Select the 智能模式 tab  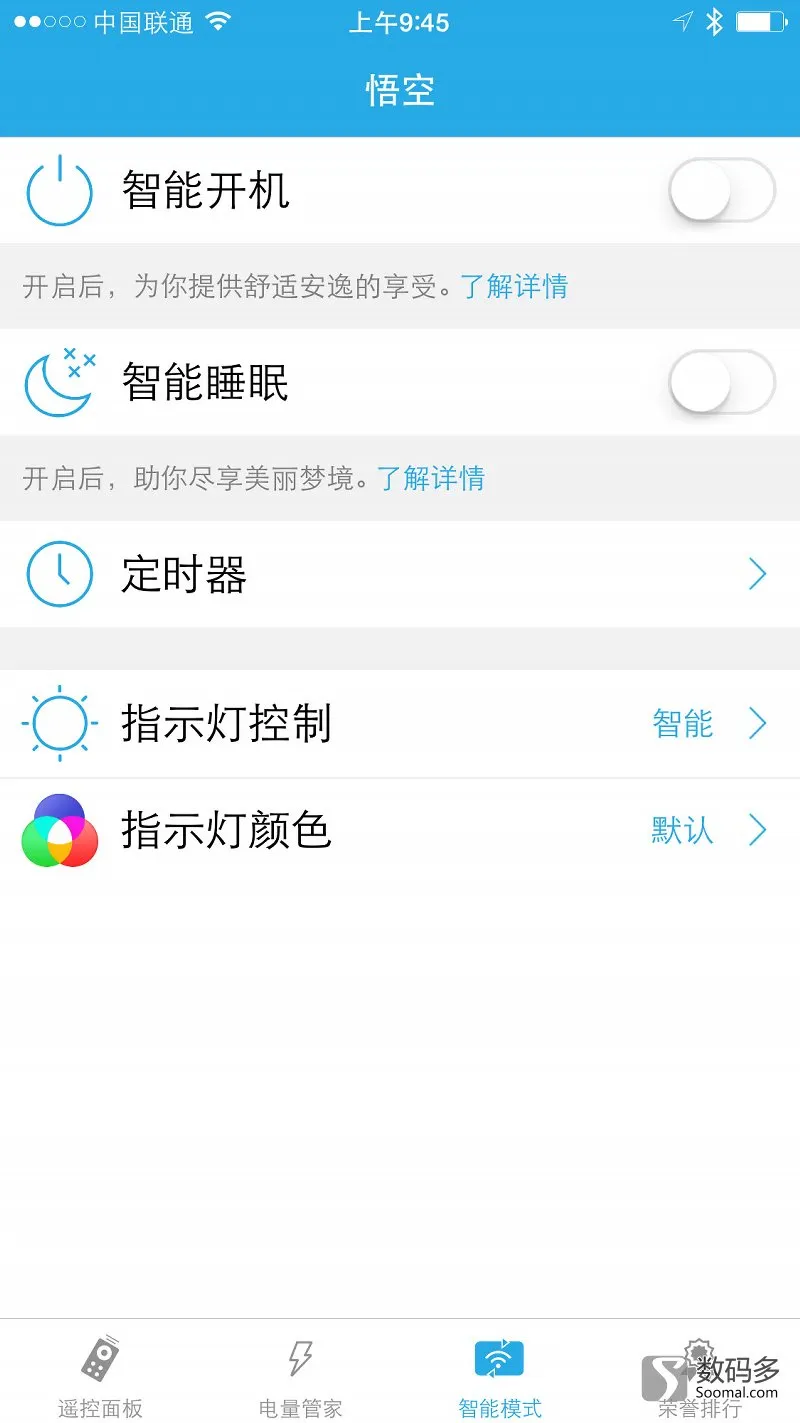500,1373
